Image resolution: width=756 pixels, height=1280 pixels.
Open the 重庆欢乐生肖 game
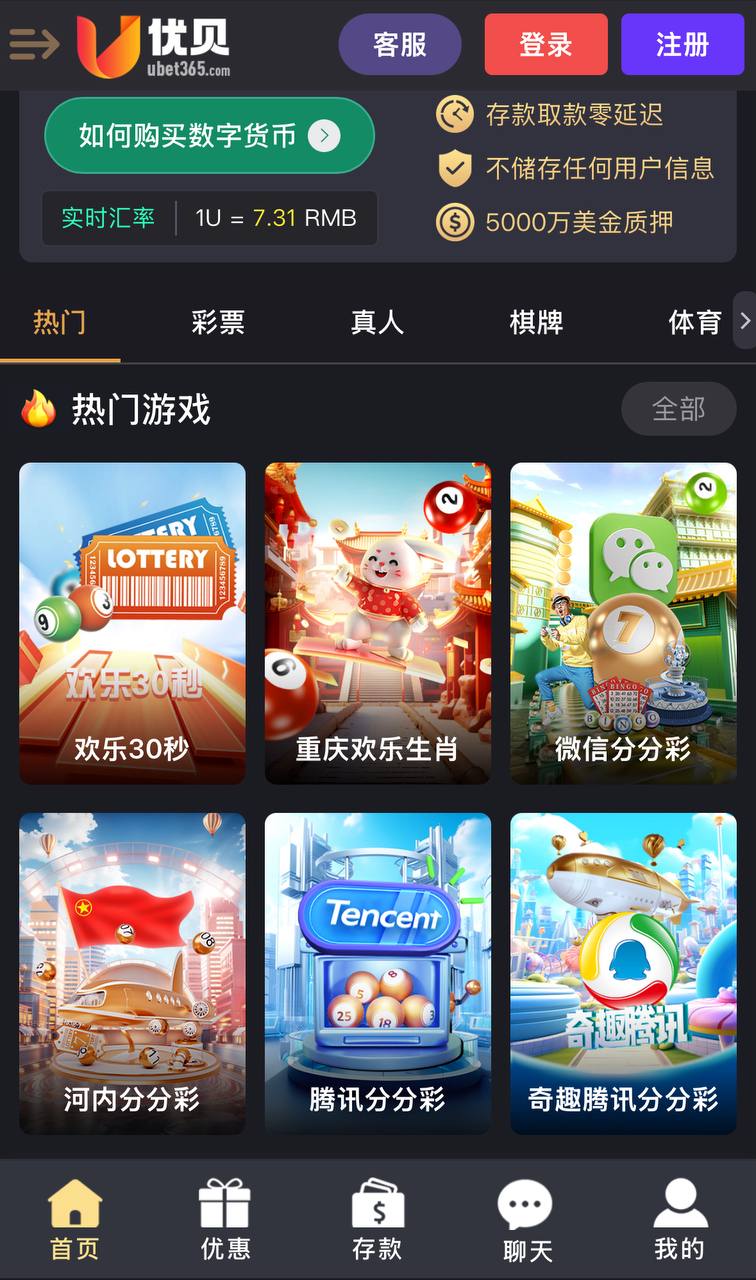pyautogui.click(x=377, y=623)
